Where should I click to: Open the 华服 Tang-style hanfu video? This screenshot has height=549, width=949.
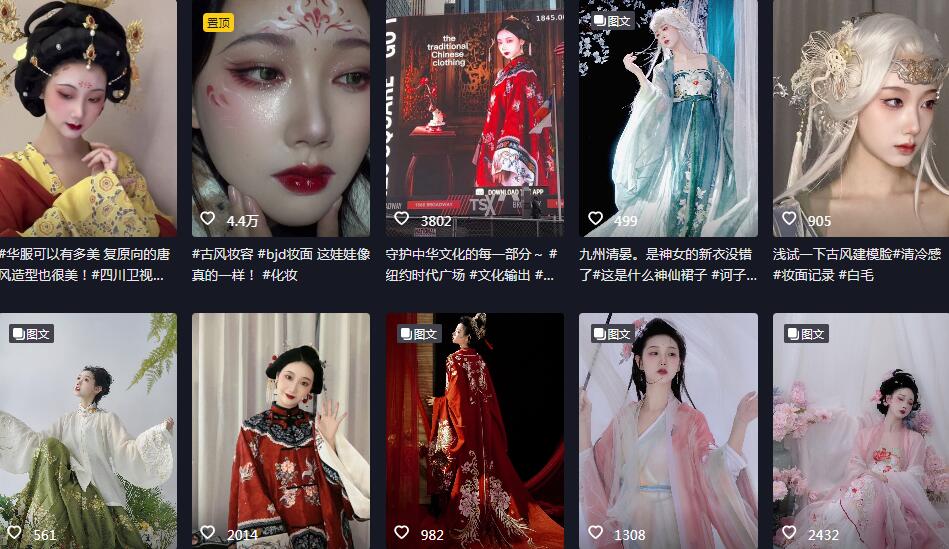(88, 118)
